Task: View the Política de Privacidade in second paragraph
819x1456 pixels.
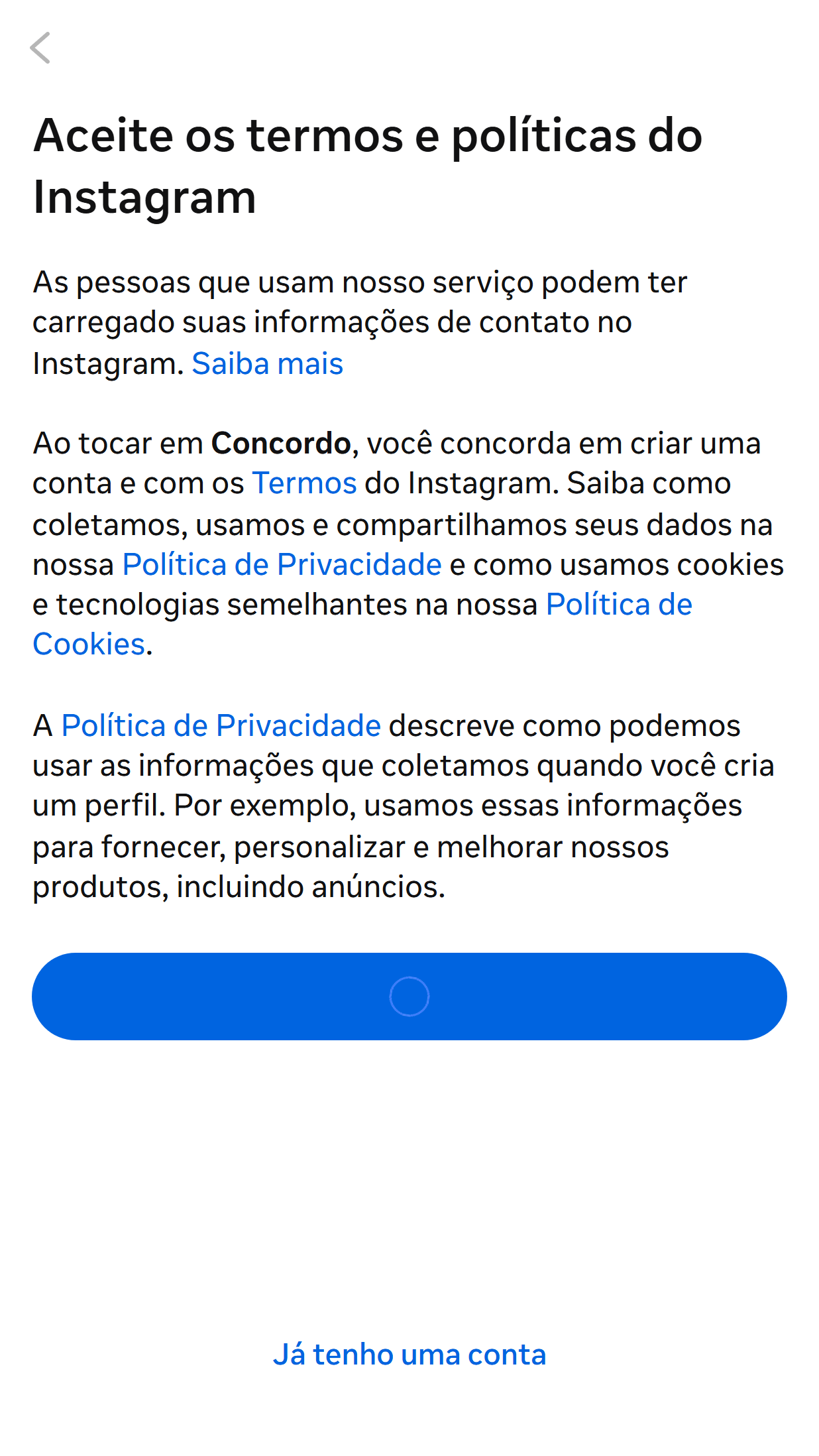Action: (x=280, y=564)
